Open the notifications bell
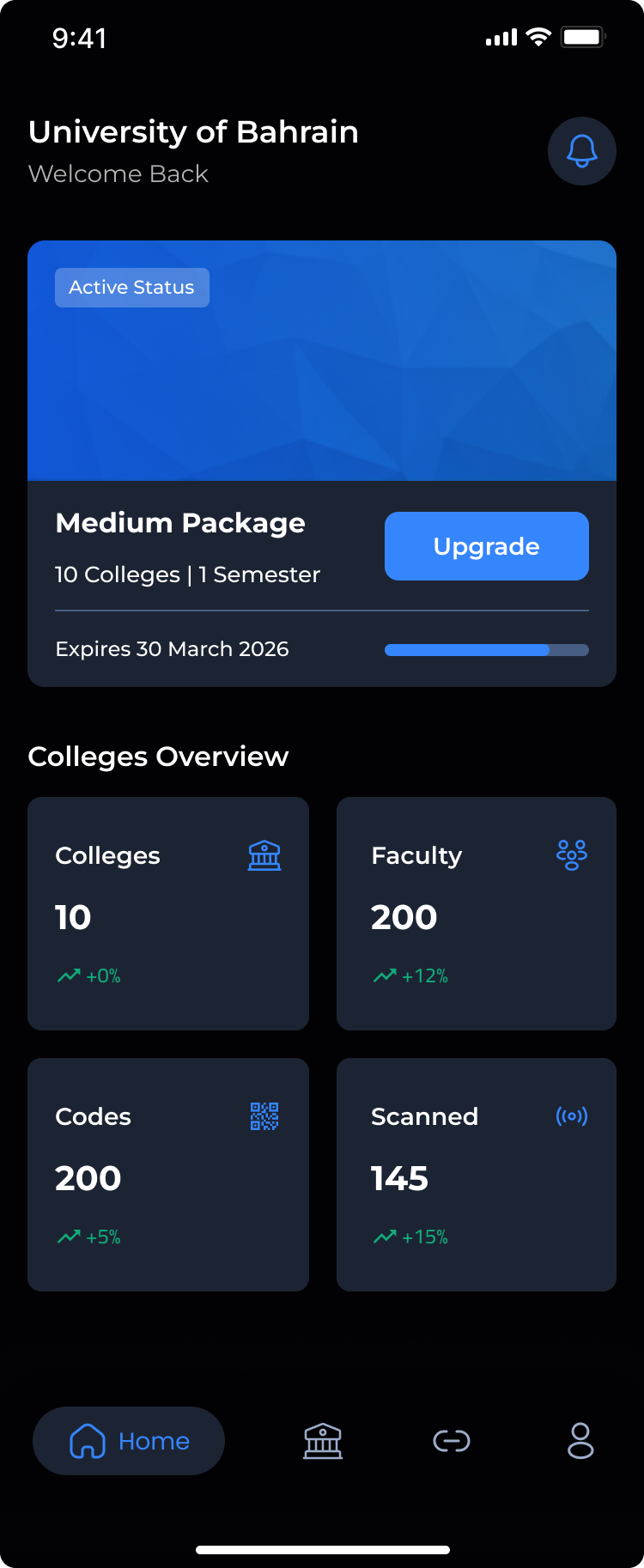The height and width of the screenshot is (1568, 644). (581, 151)
